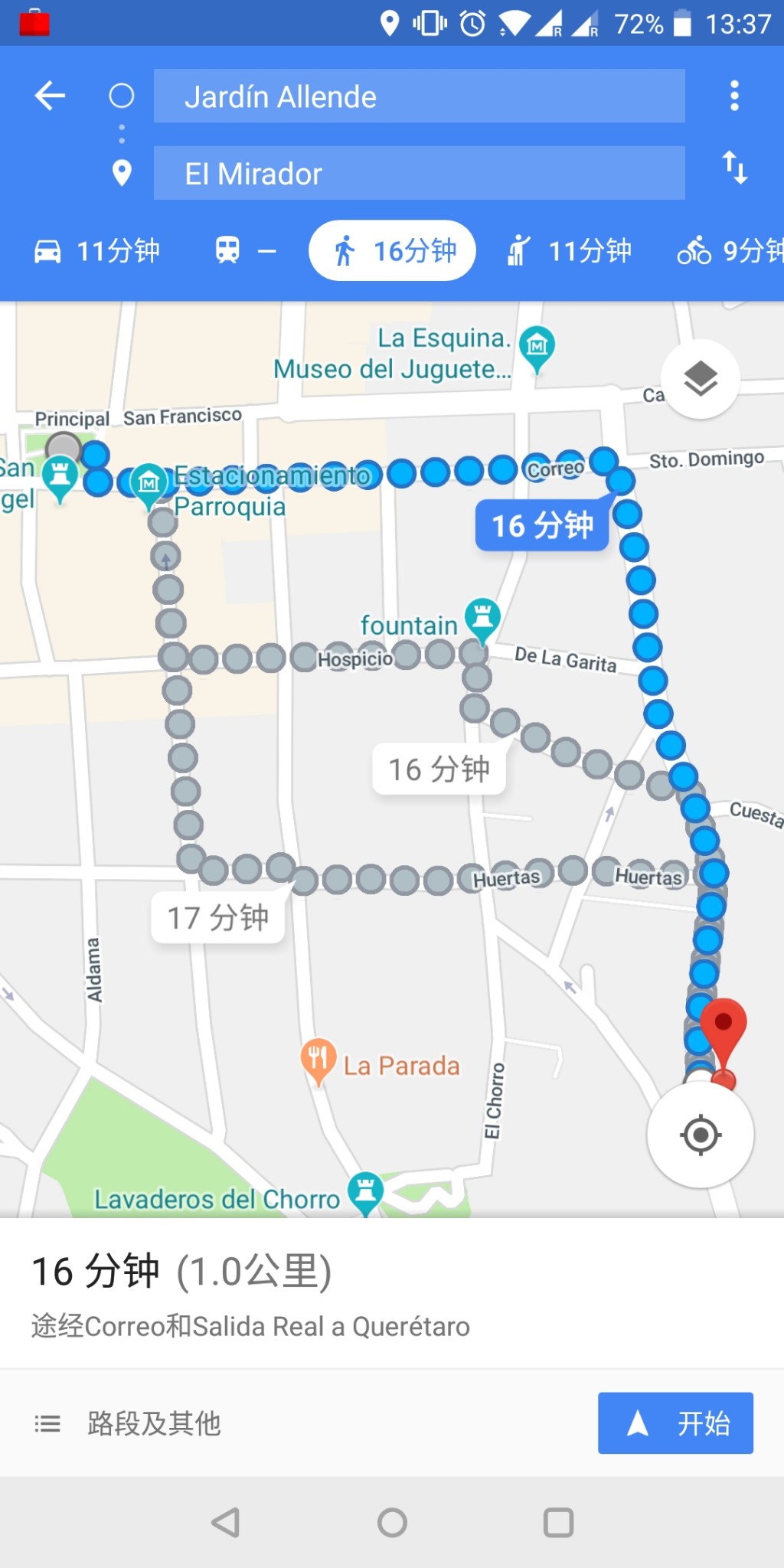Select the walking tab, 16分钟
This screenshot has width=784, height=1568.
pos(392,251)
